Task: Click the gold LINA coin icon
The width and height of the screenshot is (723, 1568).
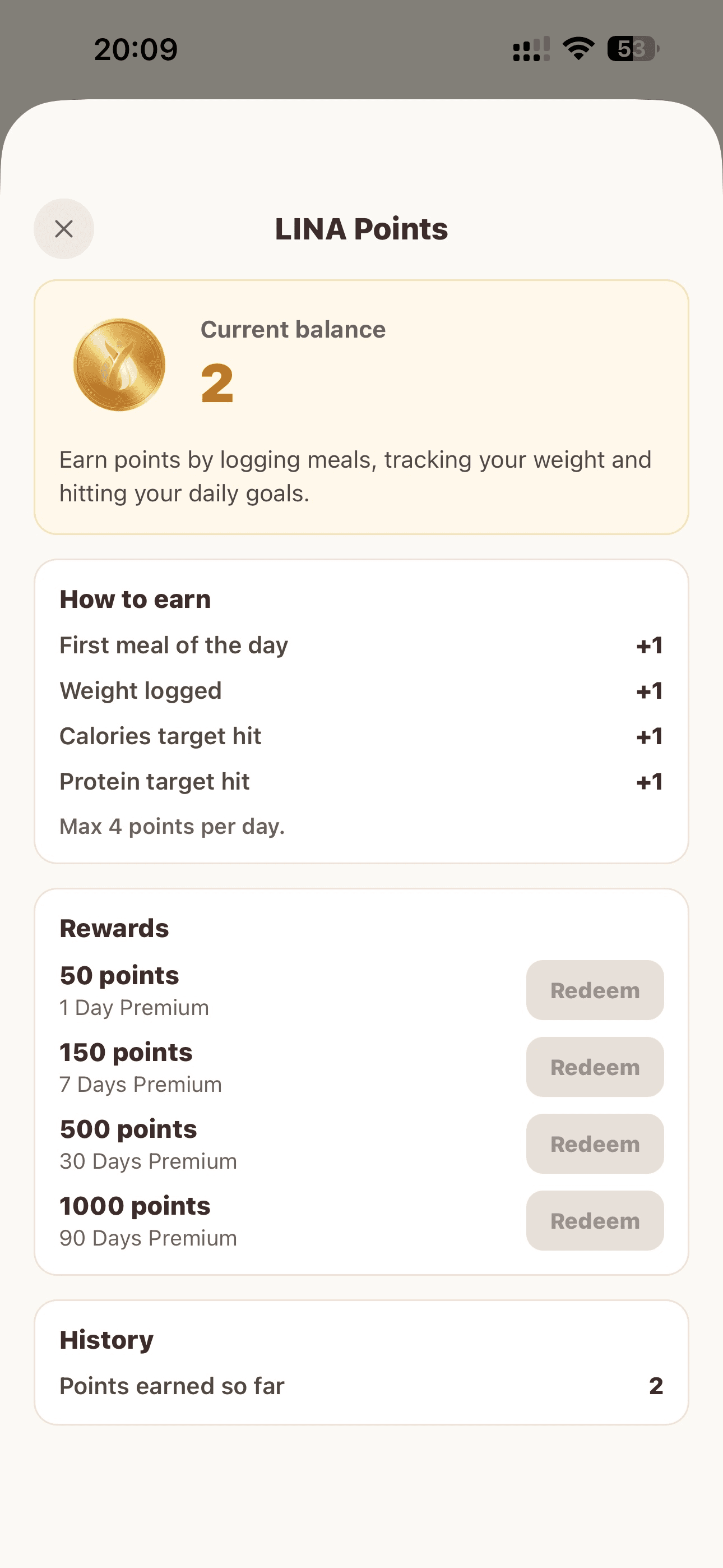Action: tap(119, 363)
